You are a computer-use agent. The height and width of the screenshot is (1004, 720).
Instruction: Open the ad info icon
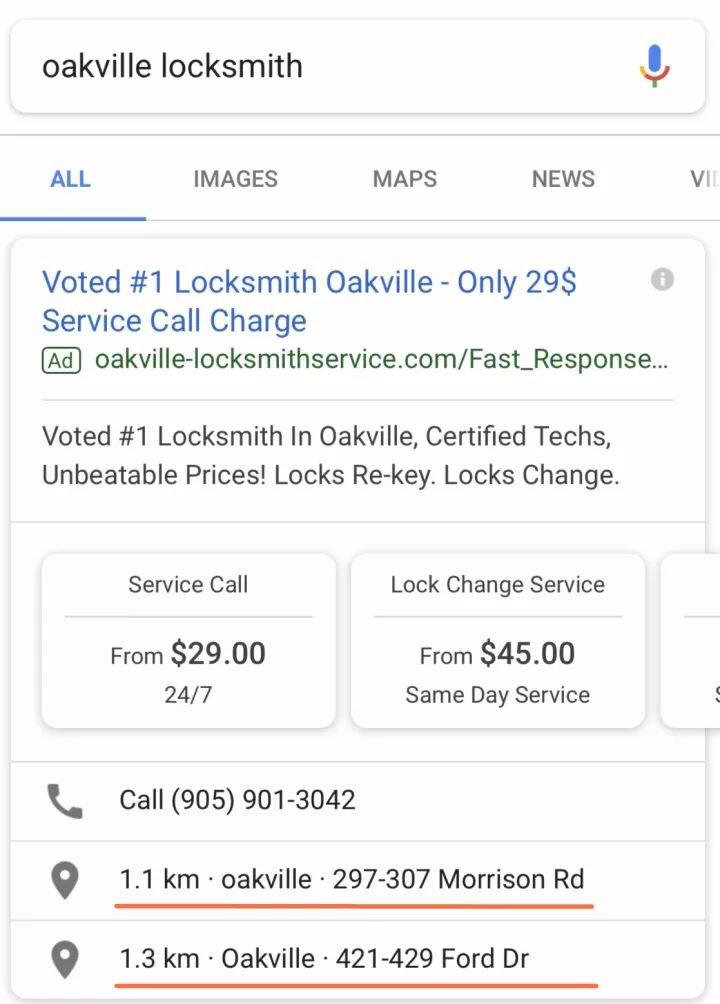pos(662,280)
